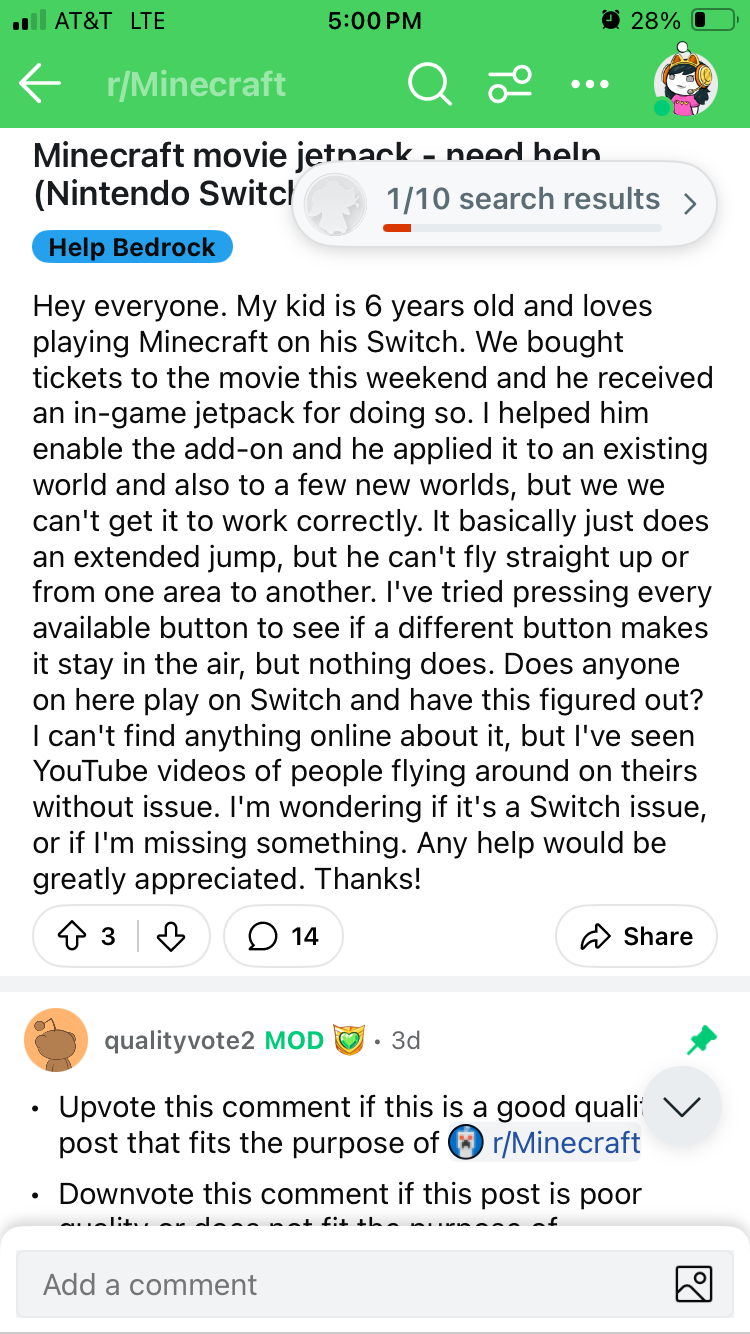Tap the Add a comment field
Viewport: 750px width, 1334px height.
pos(340,1284)
